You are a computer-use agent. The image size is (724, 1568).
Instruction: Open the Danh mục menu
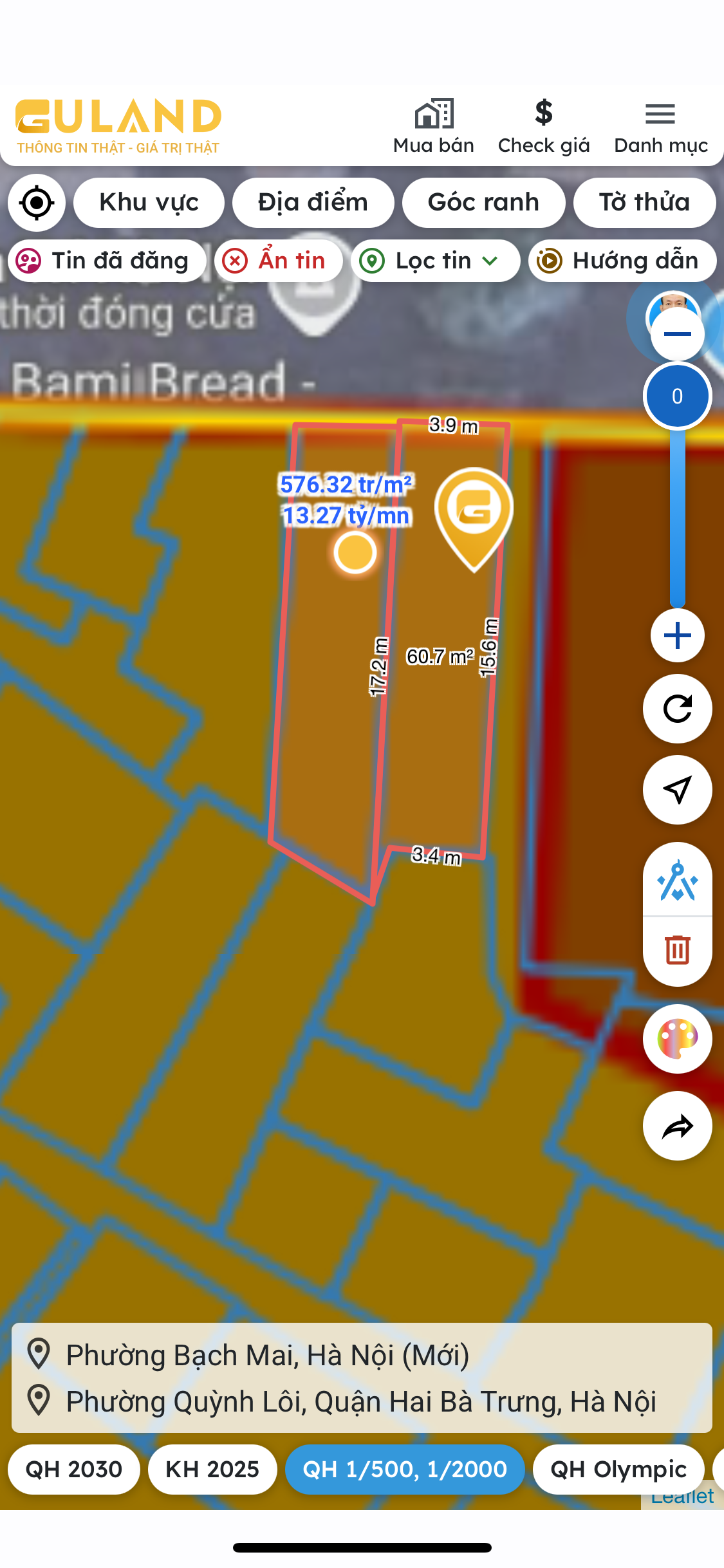(661, 127)
